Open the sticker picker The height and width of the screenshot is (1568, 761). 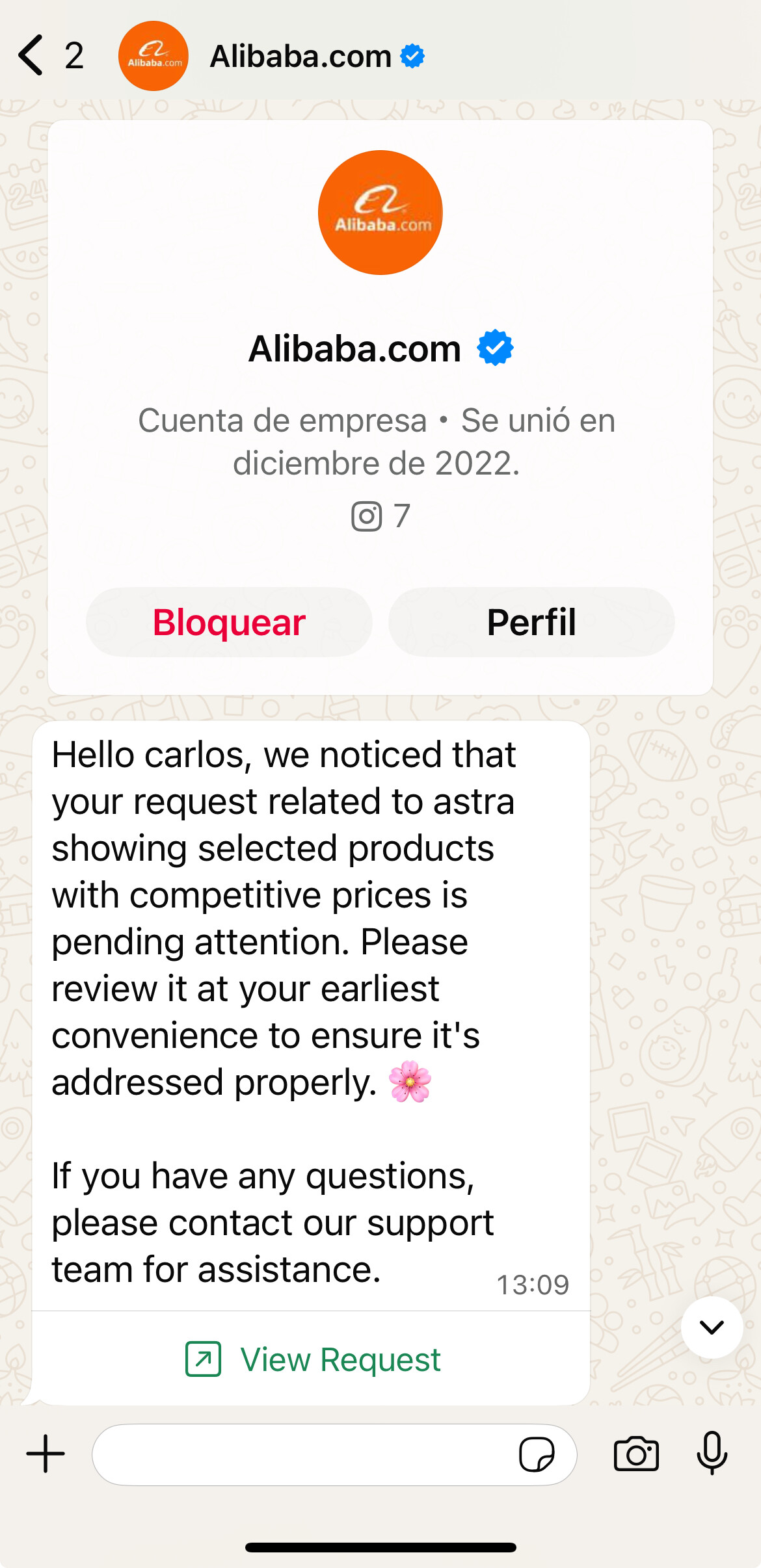pos(537,1454)
